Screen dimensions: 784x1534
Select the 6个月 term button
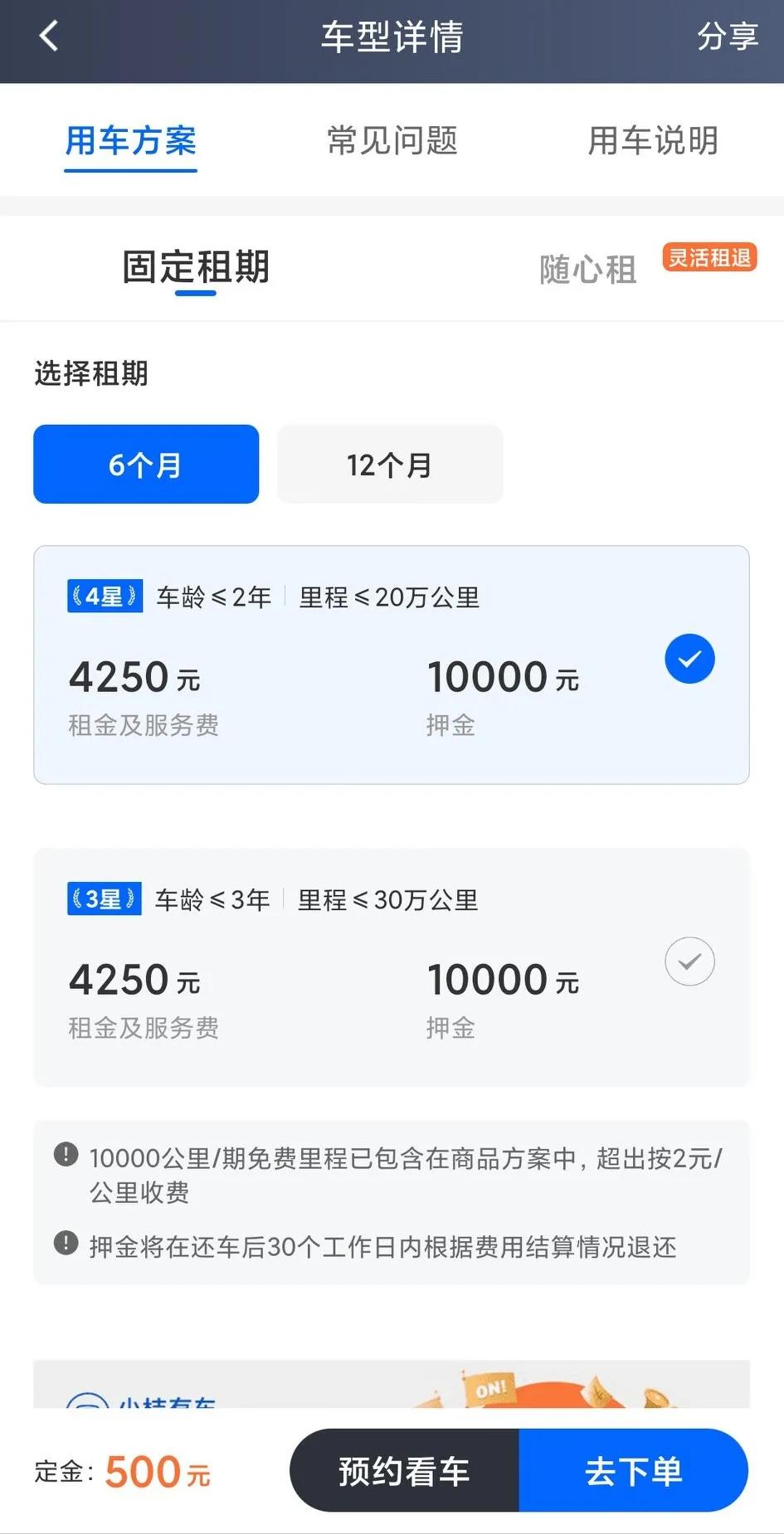(146, 464)
